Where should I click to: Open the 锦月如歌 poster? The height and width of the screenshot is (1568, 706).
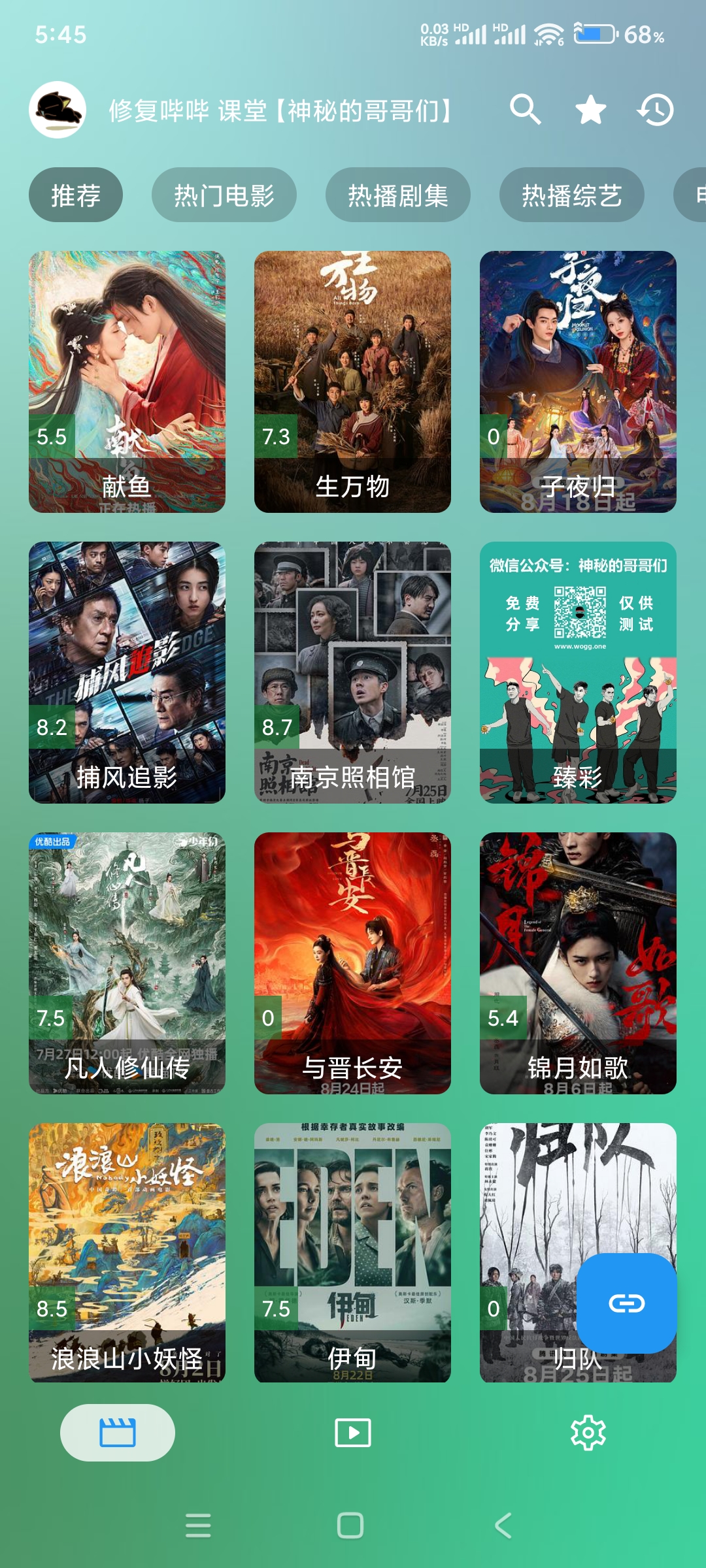[x=578, y=963]
